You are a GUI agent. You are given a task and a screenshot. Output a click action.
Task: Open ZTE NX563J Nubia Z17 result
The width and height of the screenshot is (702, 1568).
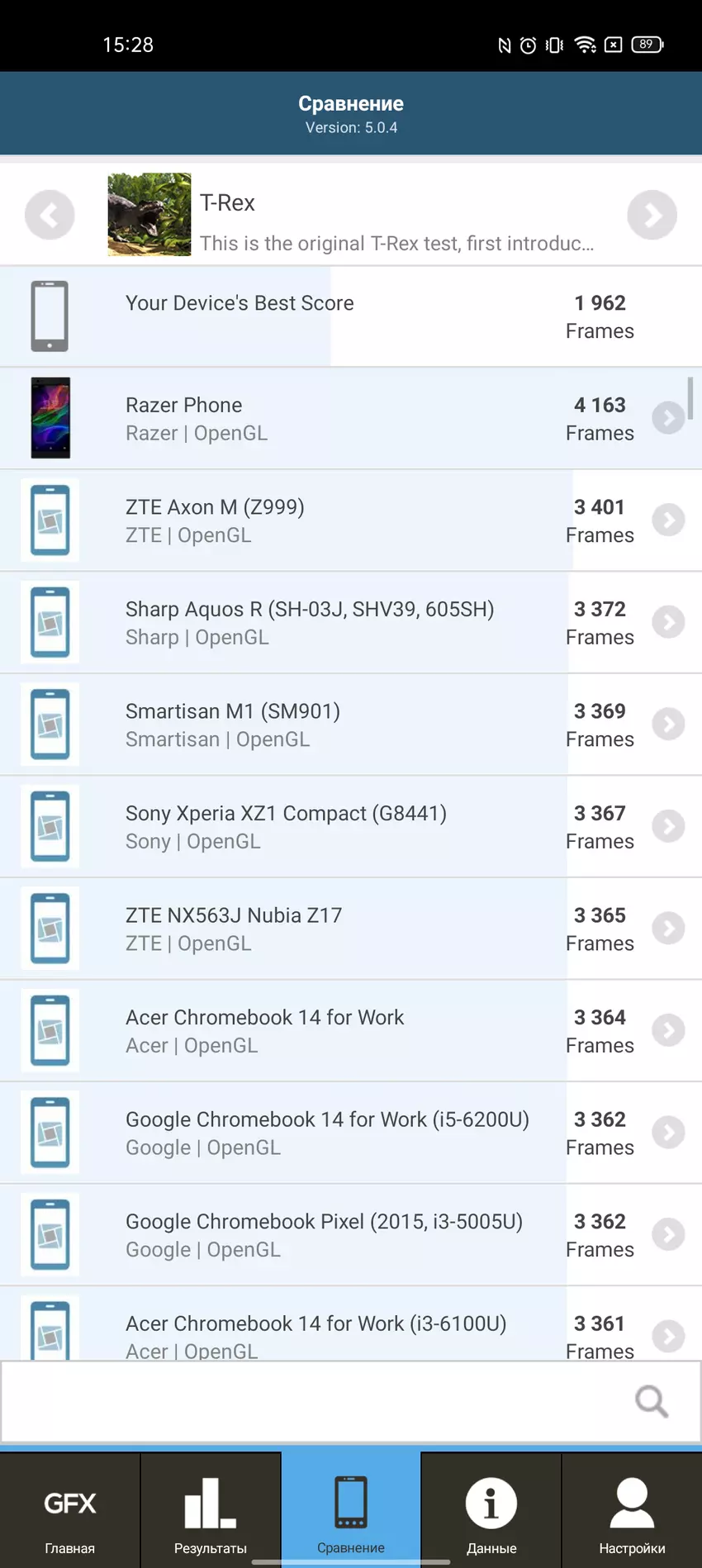pos(668,929)
